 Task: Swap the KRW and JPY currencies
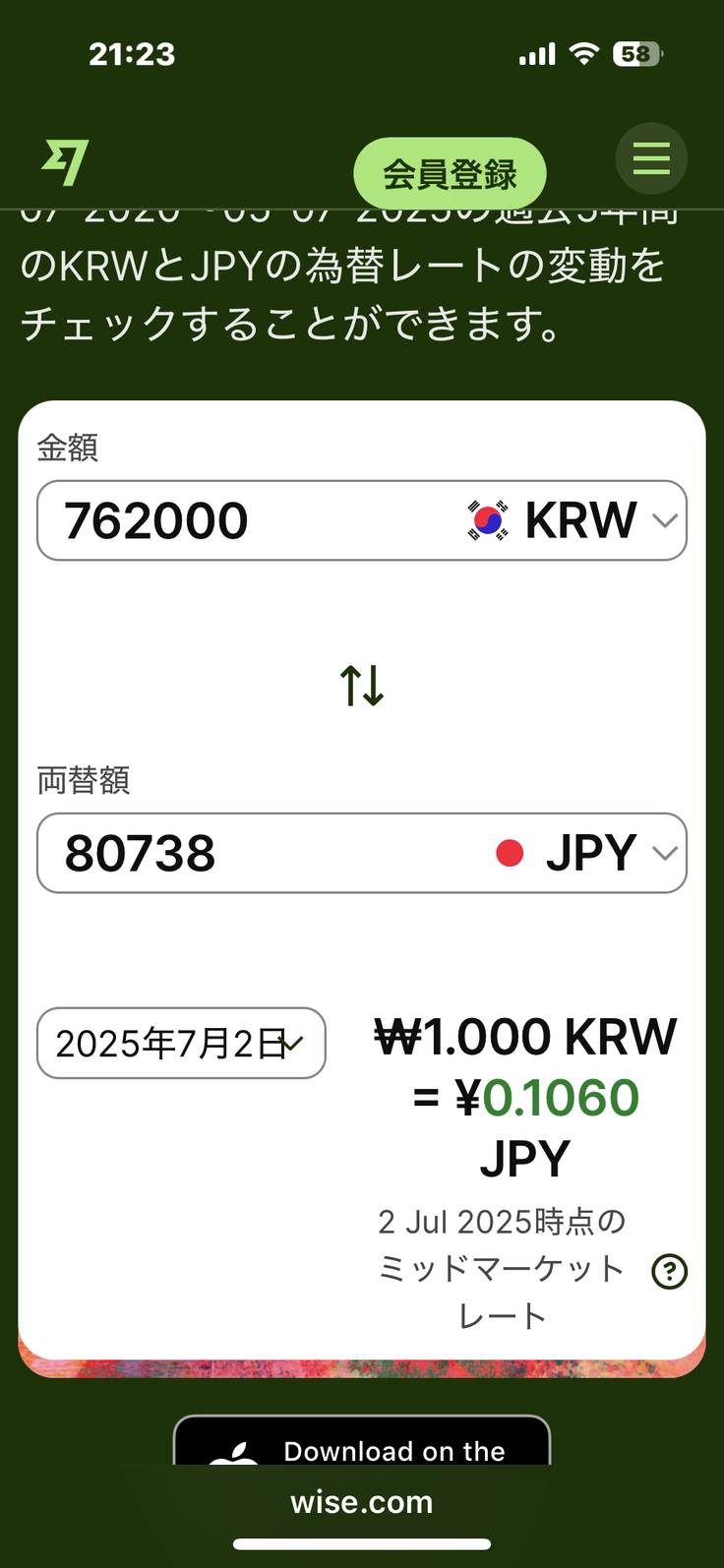(362, 686)
